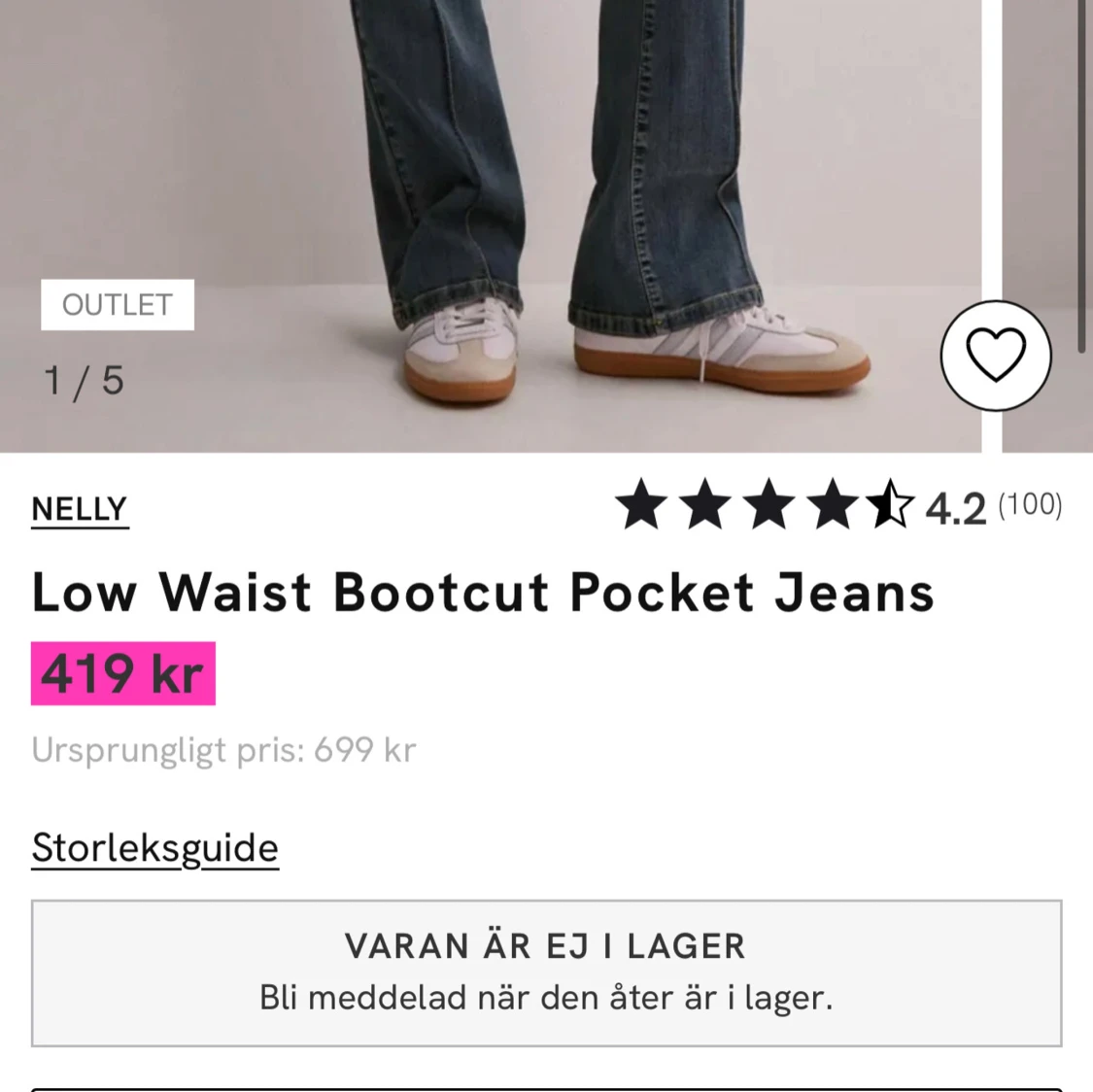Tap the out-of-stock notify button
This screenshot has height=1092, width=1093.
point(546,973)
